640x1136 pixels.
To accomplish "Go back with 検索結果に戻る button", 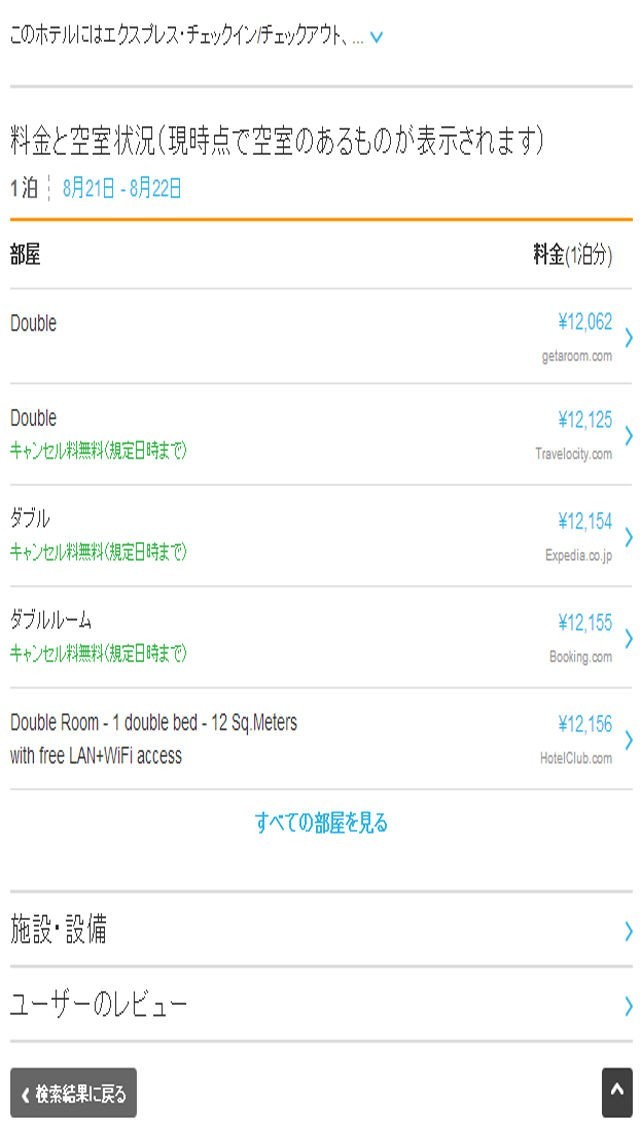I will click(x=73, y=1093).
